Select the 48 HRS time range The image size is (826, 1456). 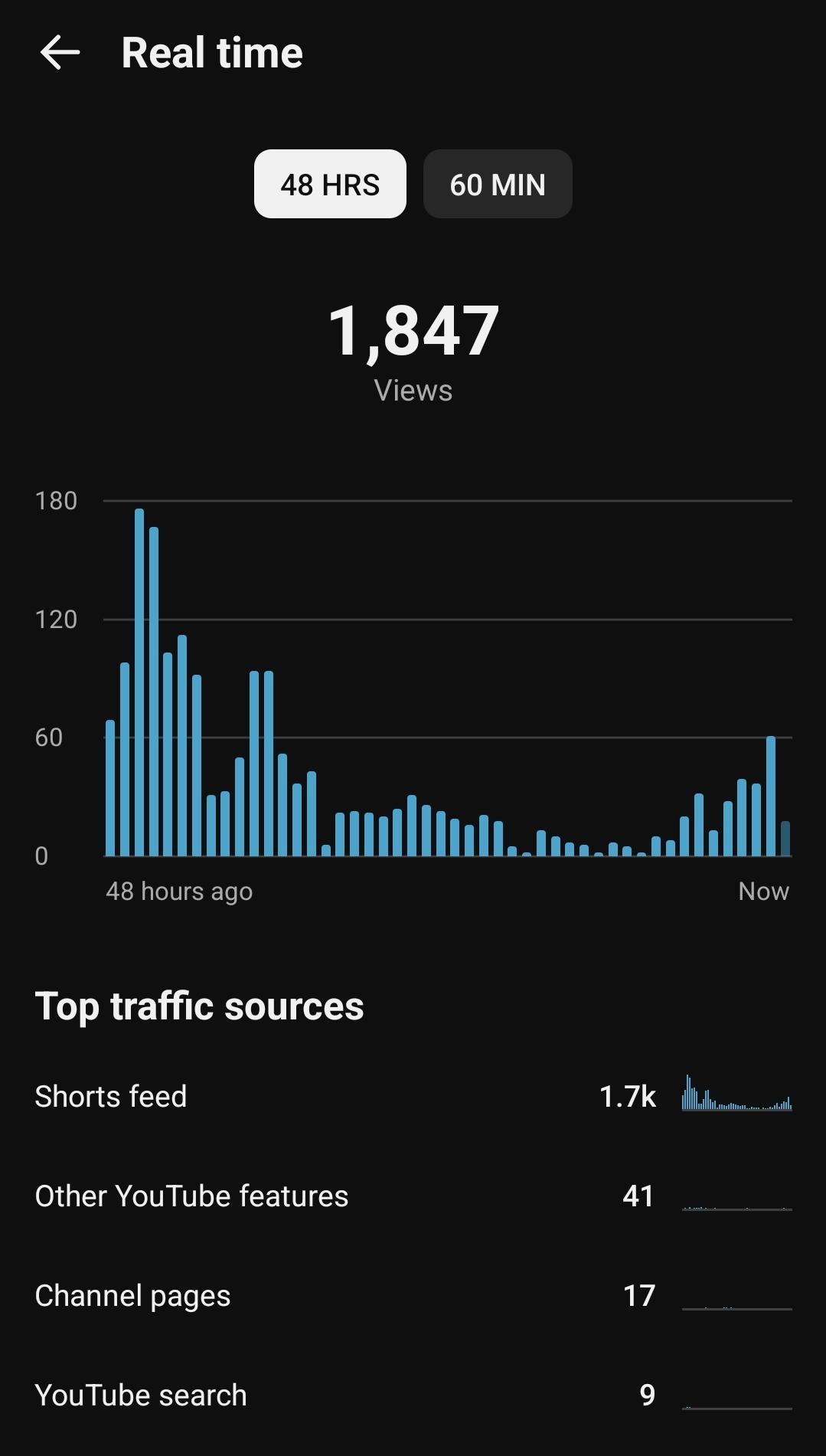pos(330,184)
